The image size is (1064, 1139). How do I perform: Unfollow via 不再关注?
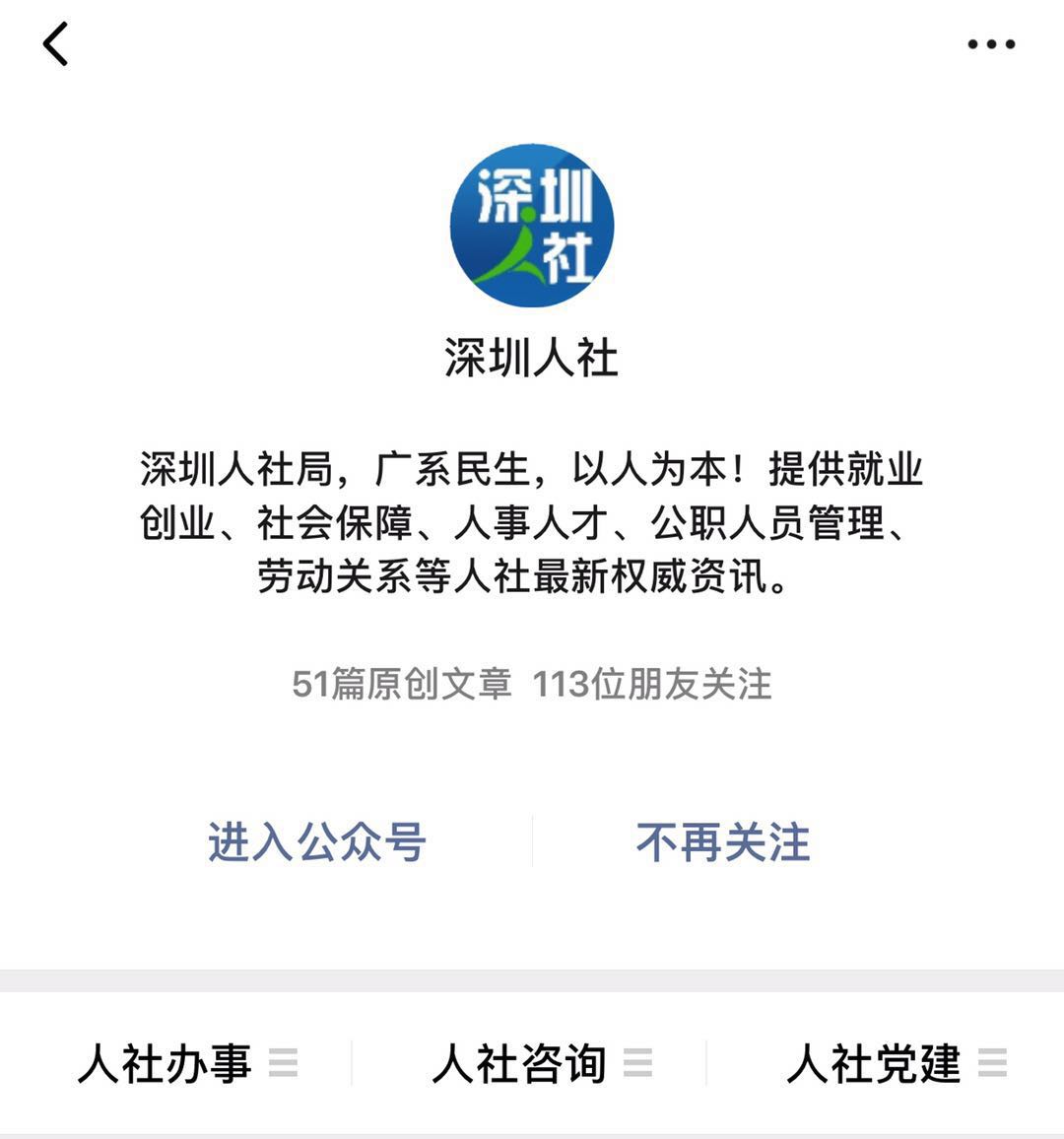pos(723,842)
